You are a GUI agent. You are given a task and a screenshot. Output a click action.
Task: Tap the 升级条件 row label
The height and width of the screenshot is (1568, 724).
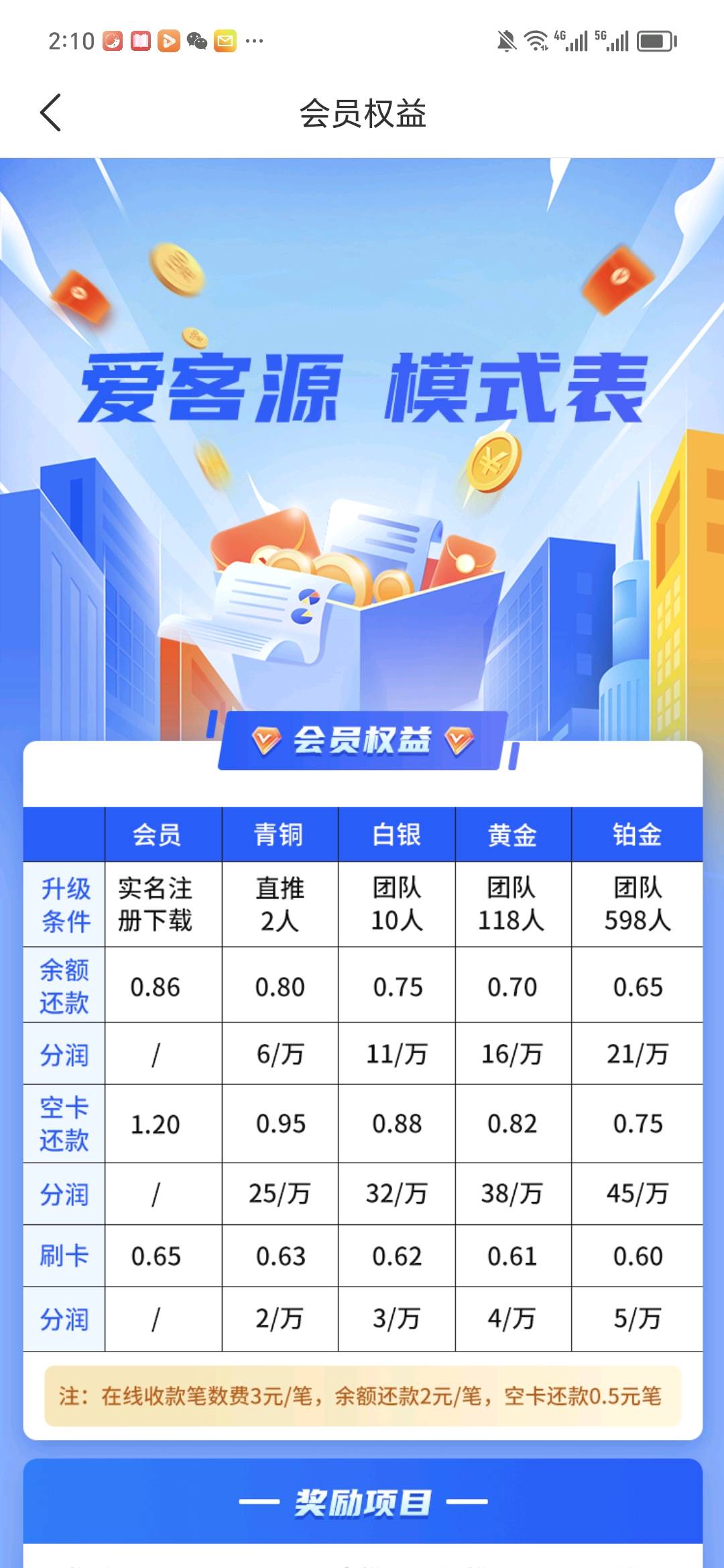[x=64, y=903]
